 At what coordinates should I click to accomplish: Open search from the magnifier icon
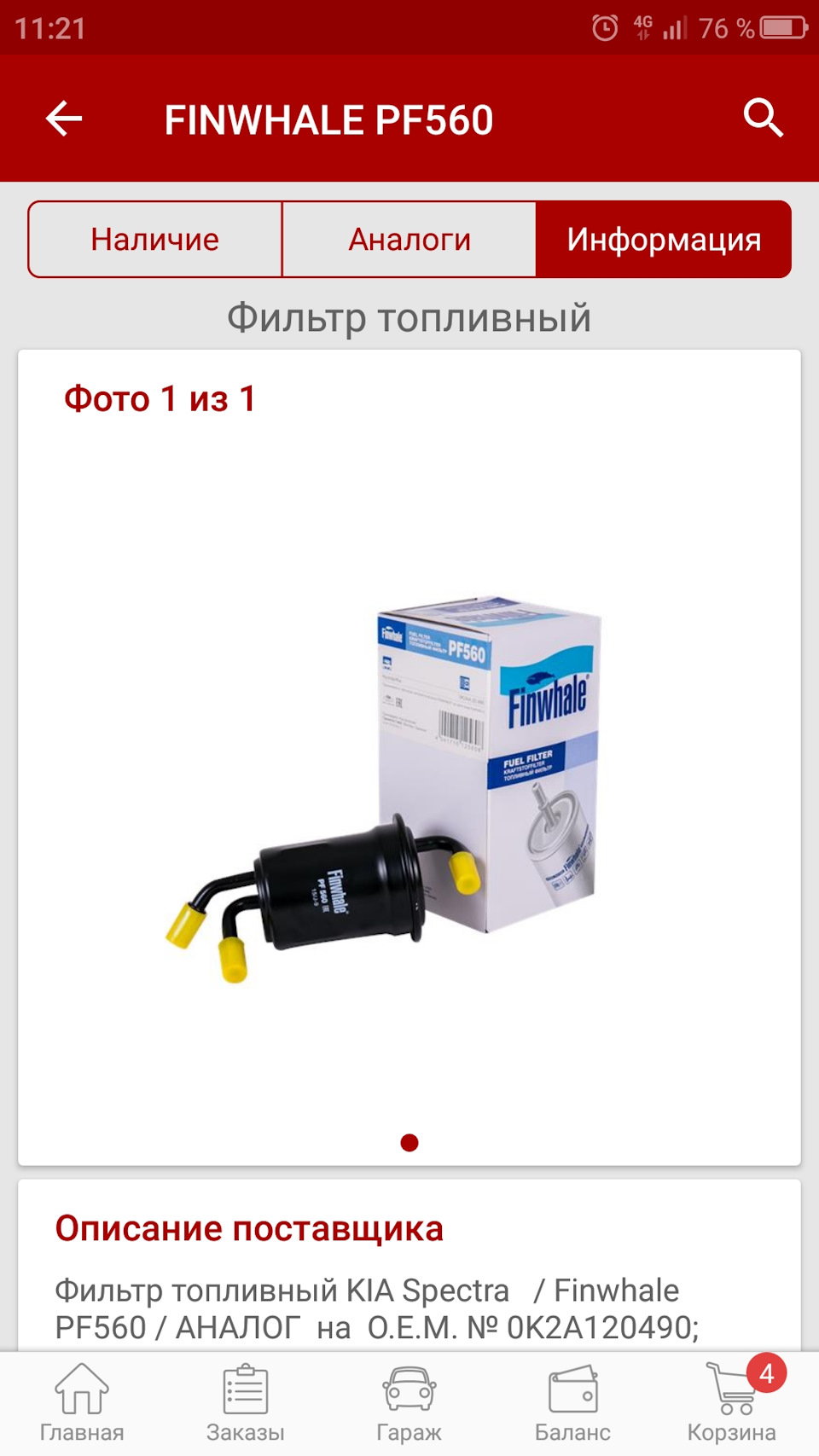[763, 118]
